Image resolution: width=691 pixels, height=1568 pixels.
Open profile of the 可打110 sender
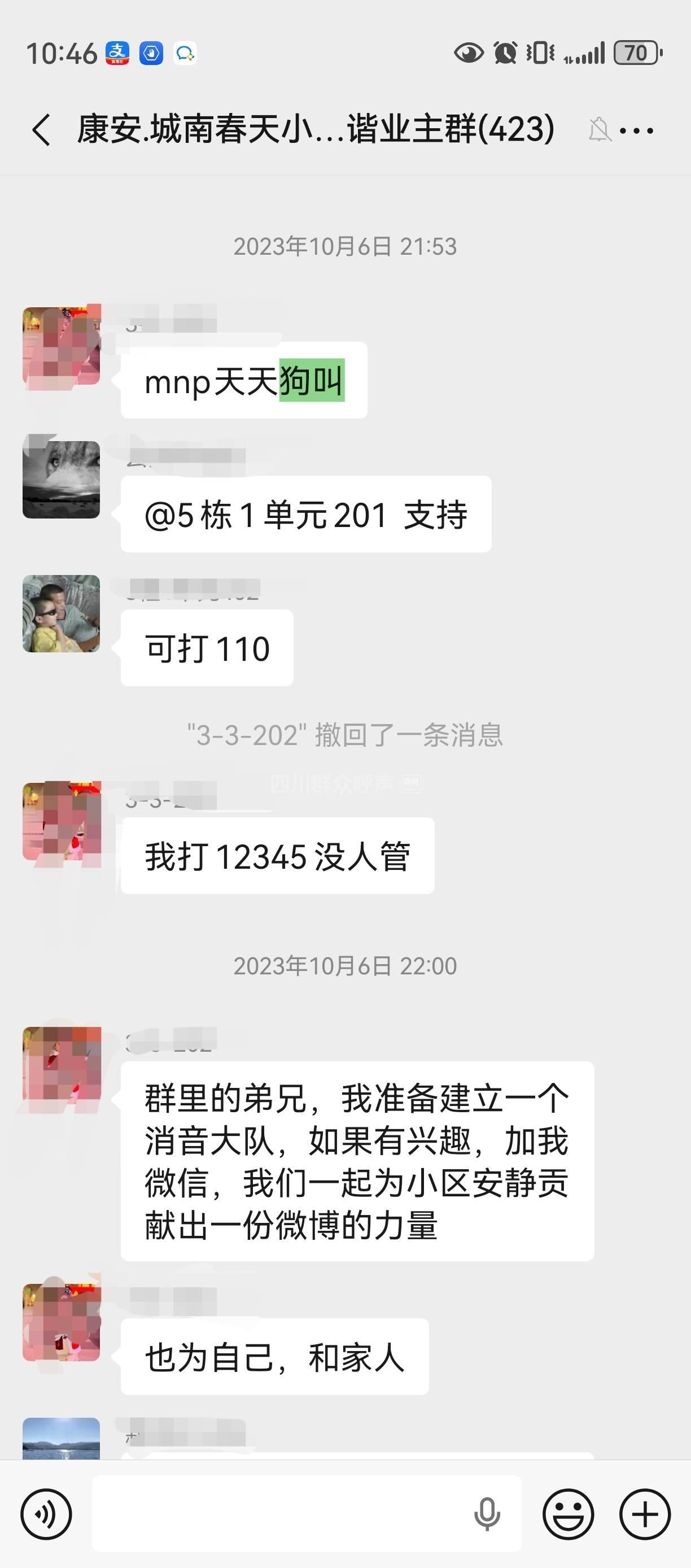click(62, 613)
